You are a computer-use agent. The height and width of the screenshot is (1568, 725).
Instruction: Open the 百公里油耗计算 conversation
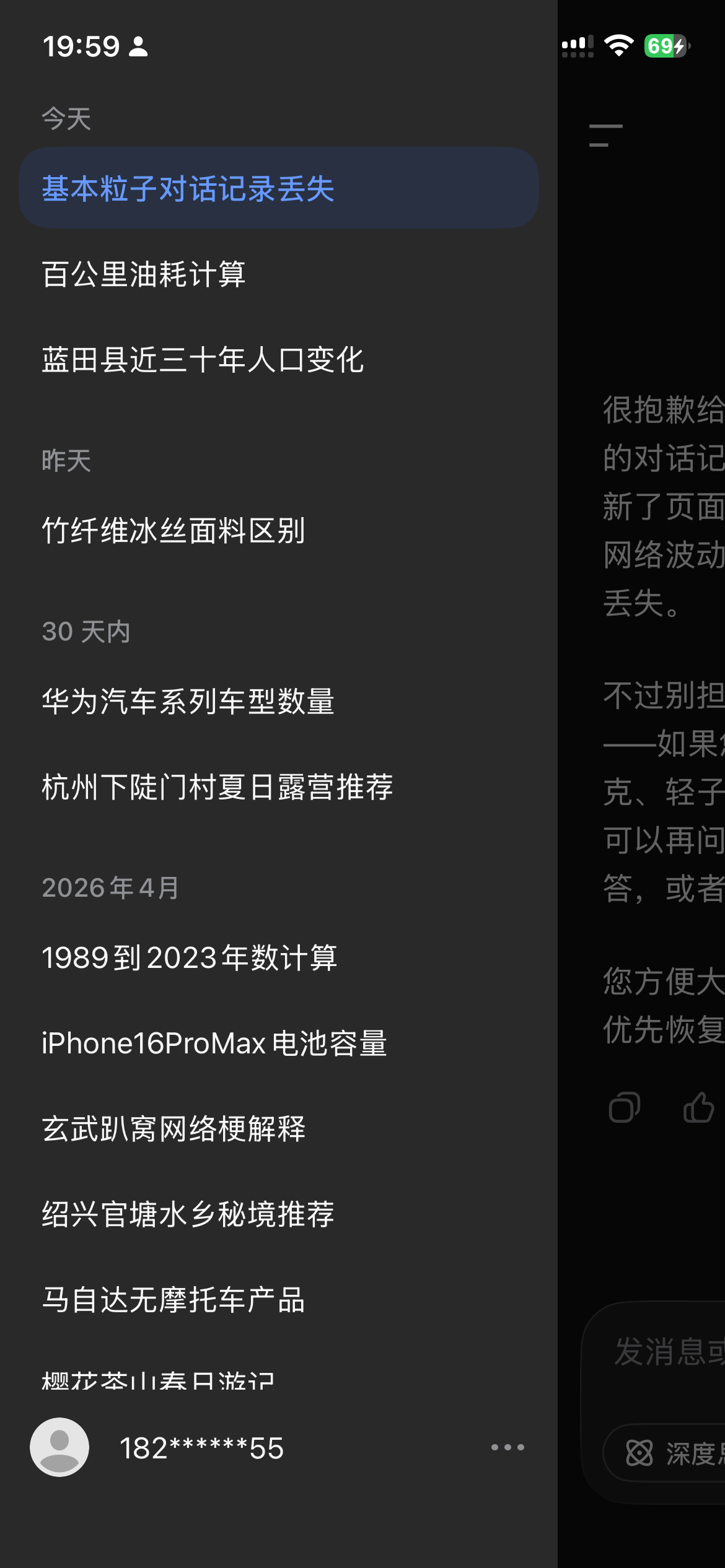(x=279, y=274)
